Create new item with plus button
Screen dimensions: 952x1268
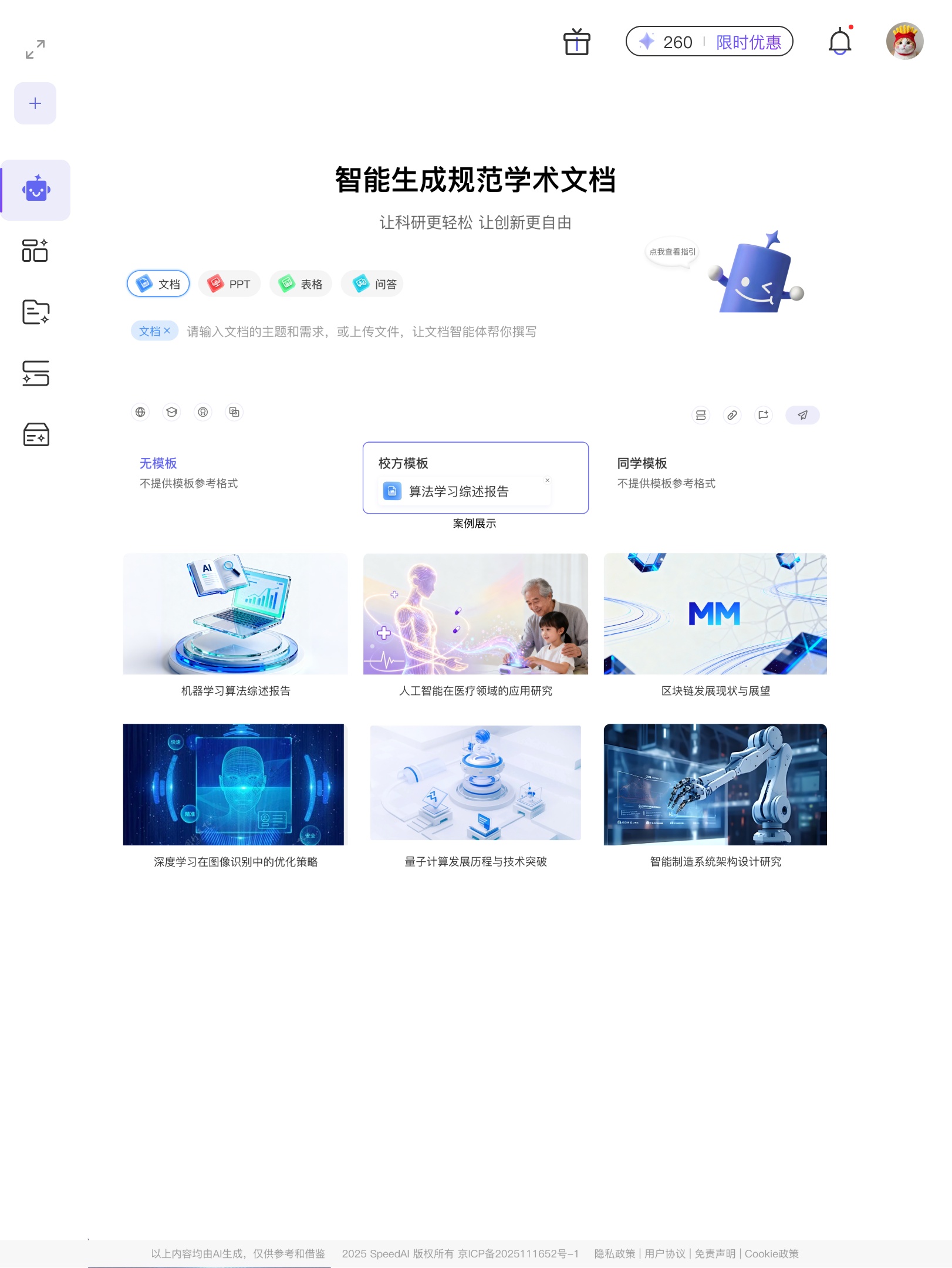coord(35,103)
